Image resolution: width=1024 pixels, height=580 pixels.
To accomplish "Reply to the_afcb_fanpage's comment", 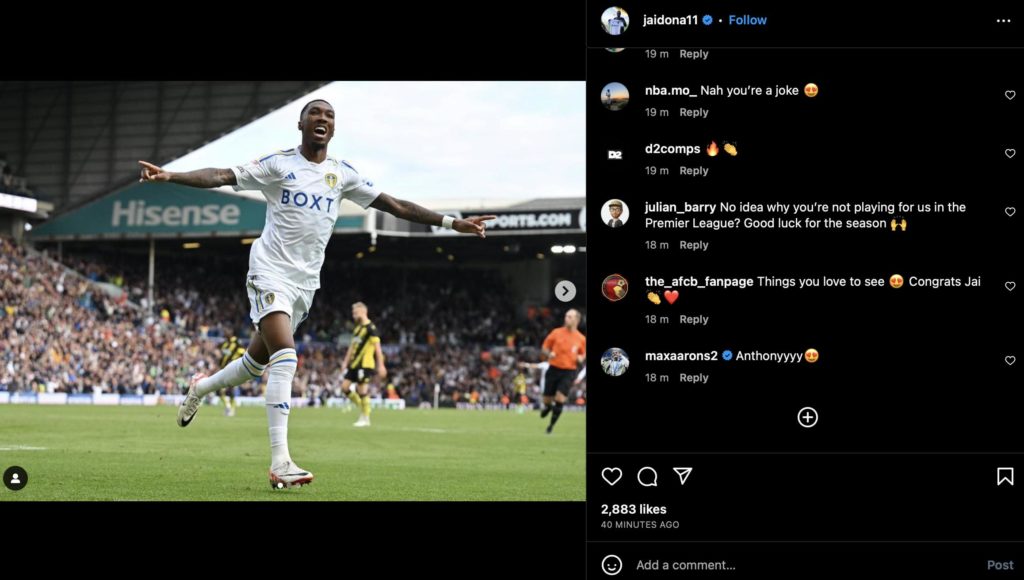I will tap(694, 320).
